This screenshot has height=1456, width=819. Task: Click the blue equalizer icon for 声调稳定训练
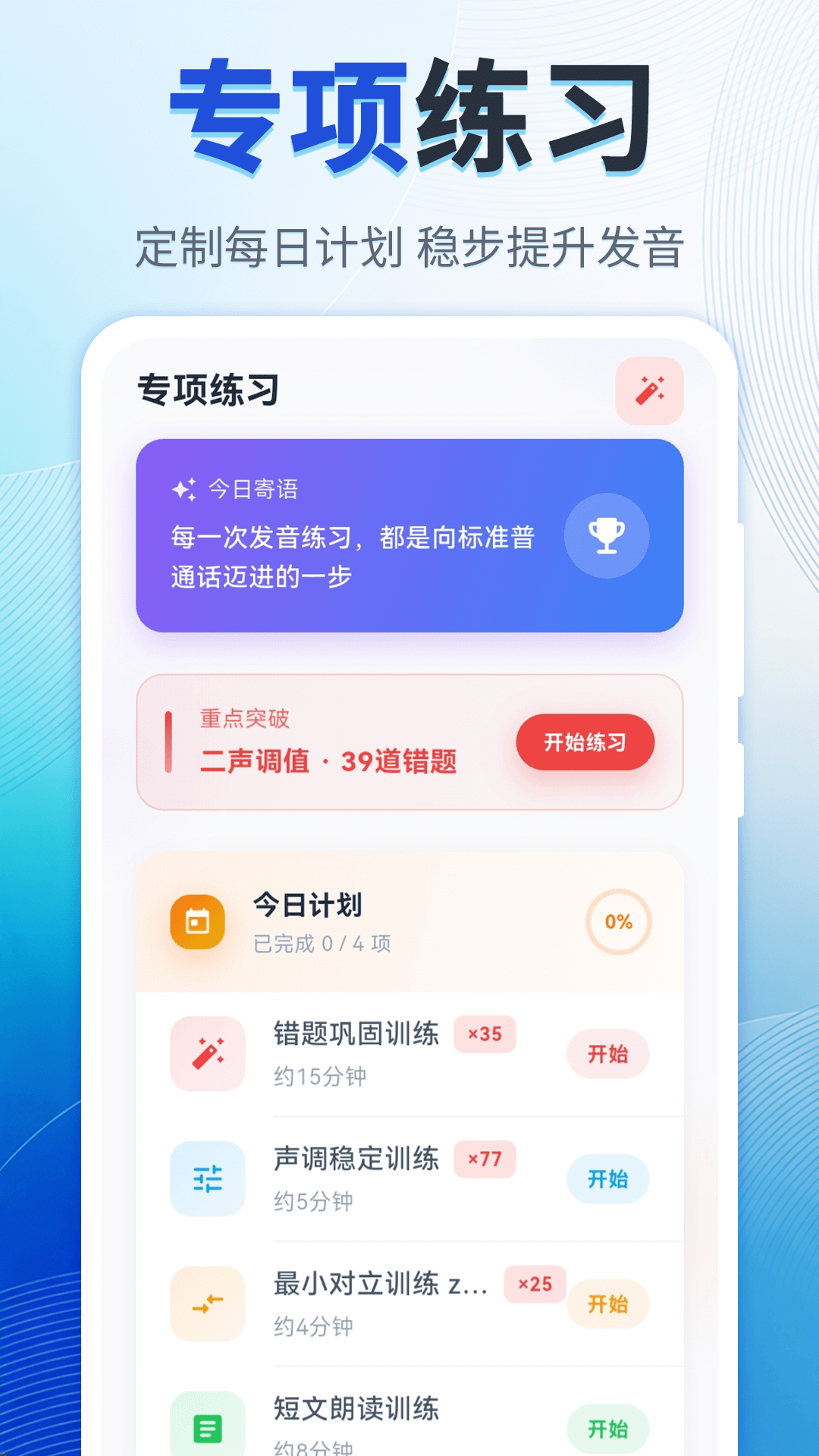coord(206,1179)
